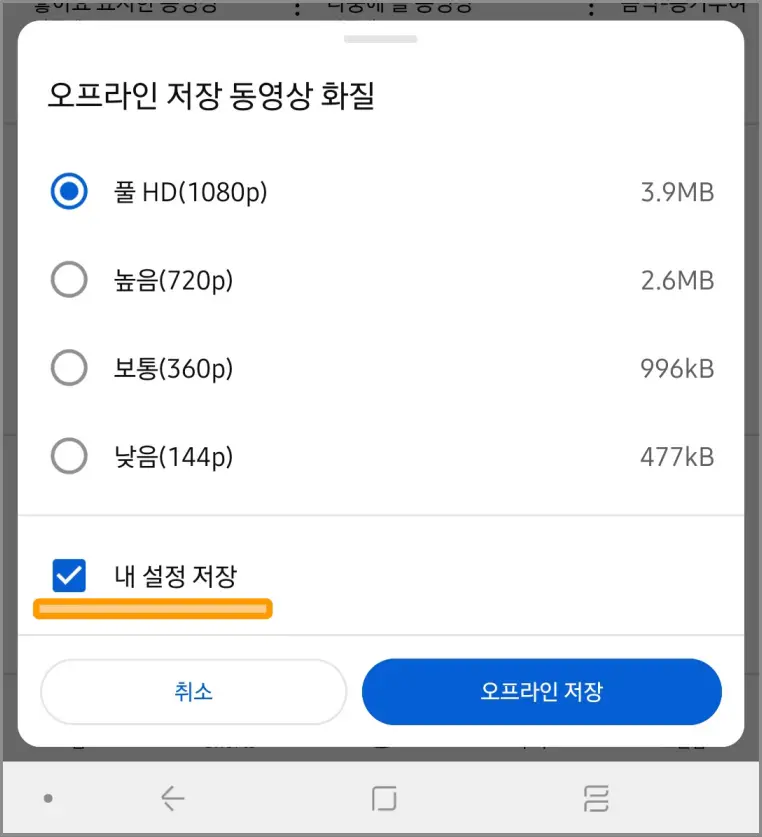Screen dimensions: 762x837
Task: Tap the drag handle atop the bottom sheet
Action: click(x=380, y=39)
